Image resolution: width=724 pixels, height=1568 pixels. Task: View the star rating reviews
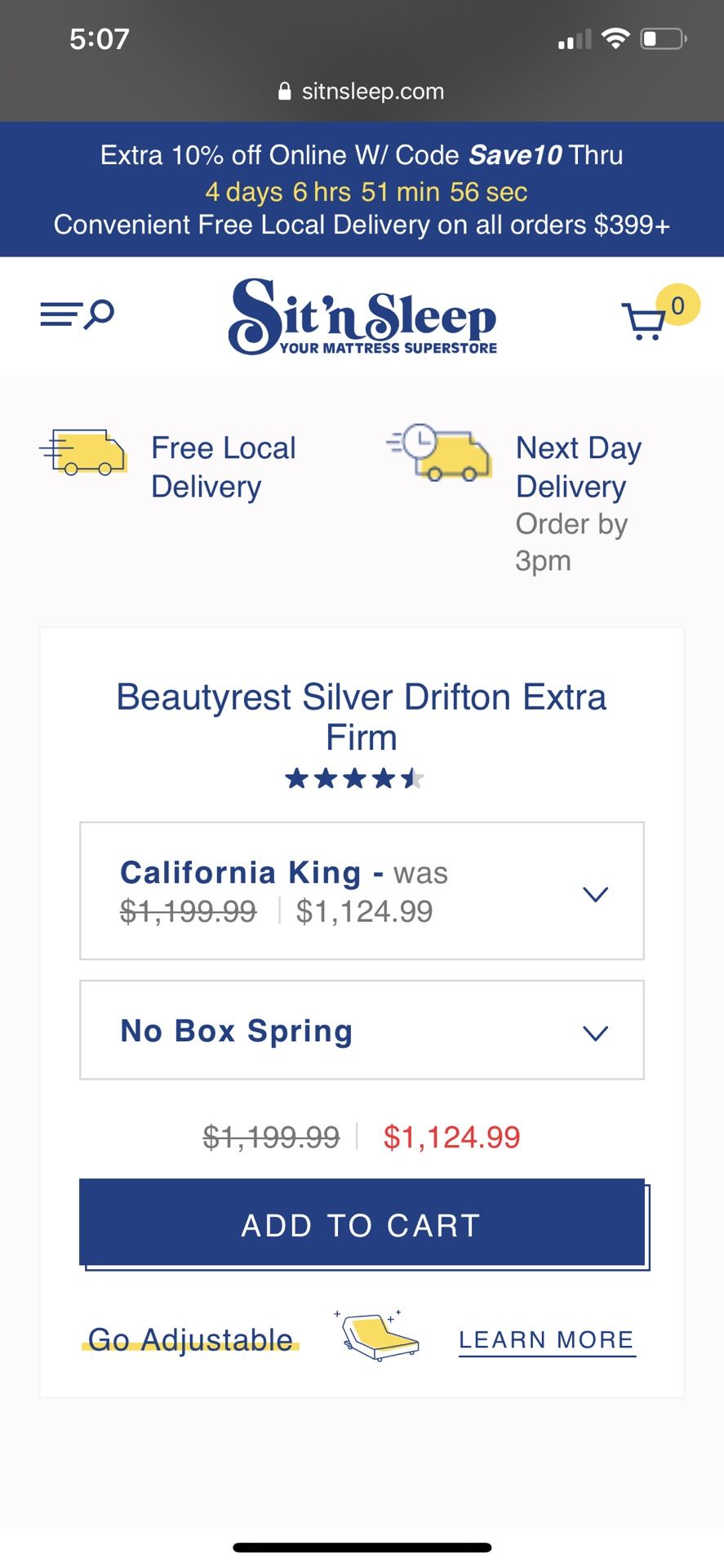coord(354,778)
